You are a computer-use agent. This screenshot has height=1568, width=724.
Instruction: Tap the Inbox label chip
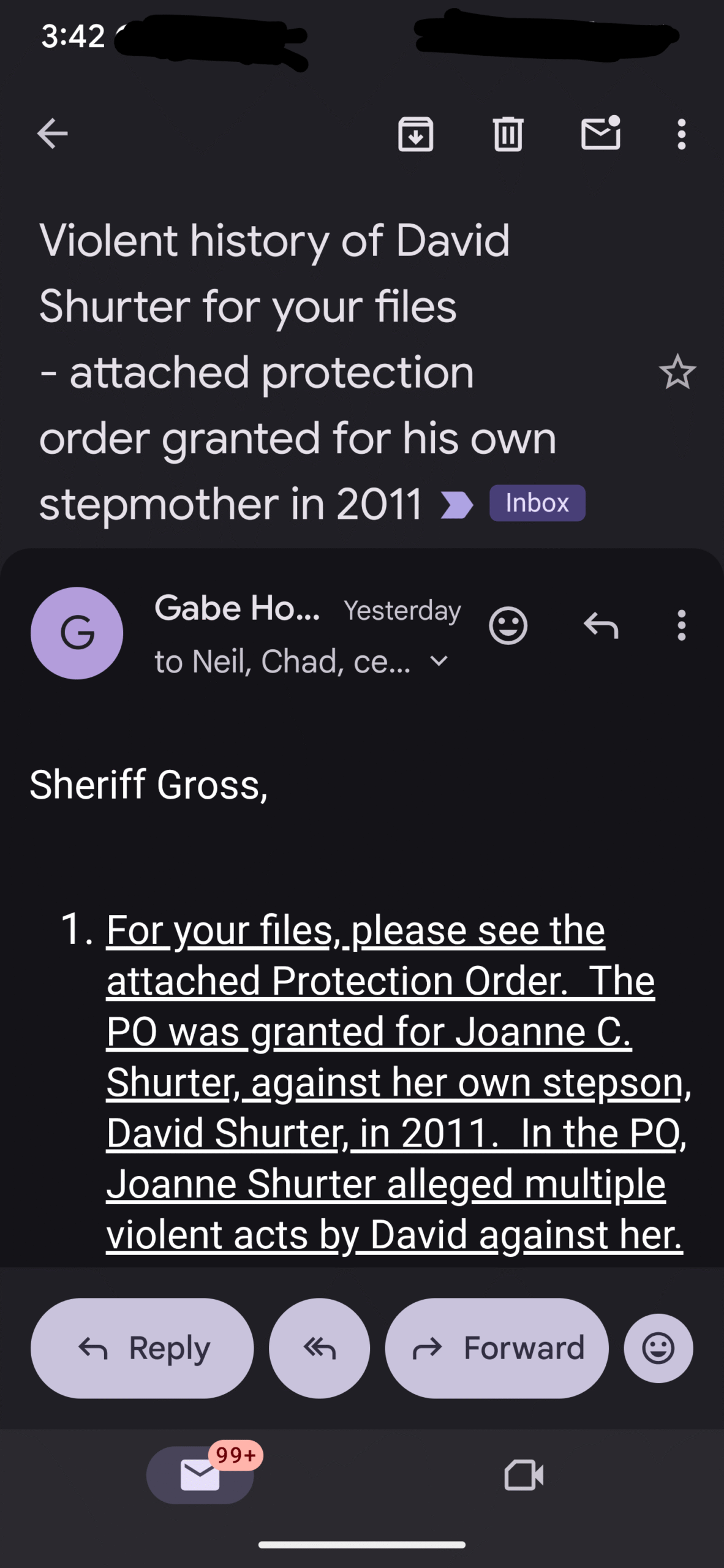(537, 503)
